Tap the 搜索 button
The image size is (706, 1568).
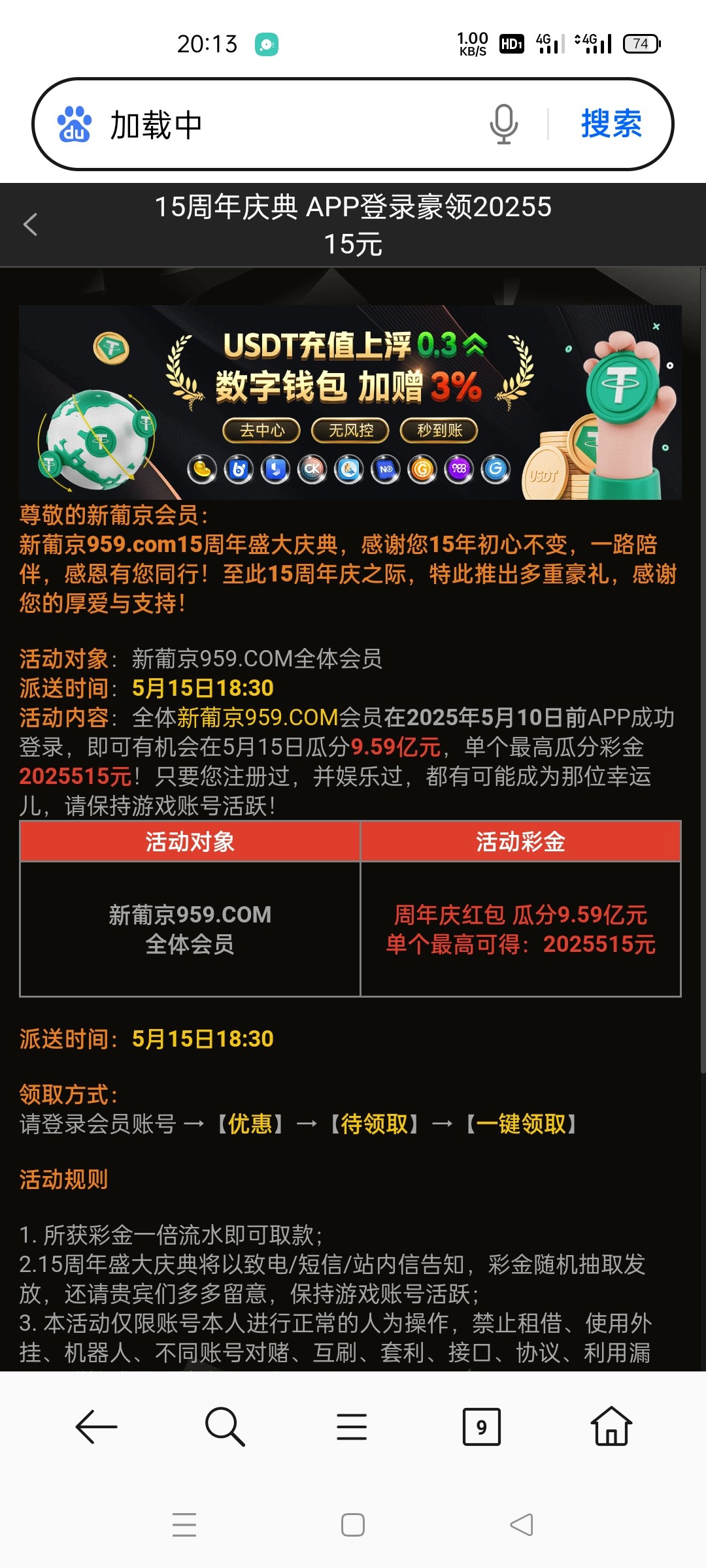click(x=611, y=124)
